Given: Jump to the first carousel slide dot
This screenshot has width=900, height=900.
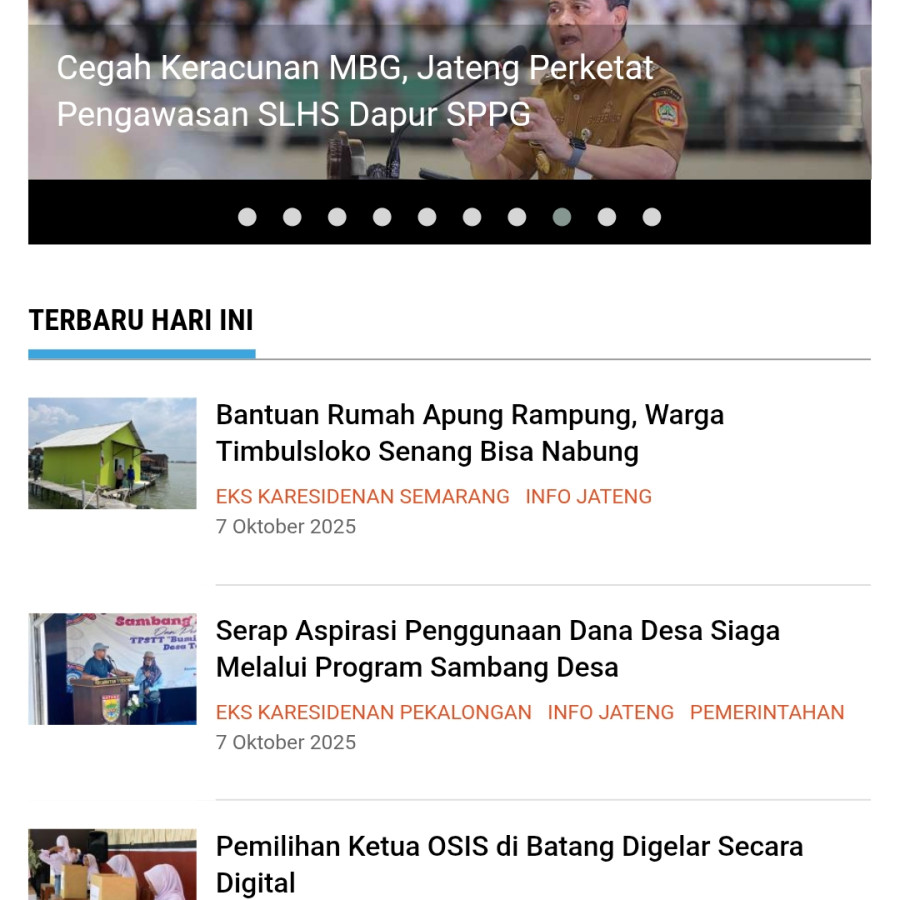Looking at the screenshot, I should click(247, 217).
